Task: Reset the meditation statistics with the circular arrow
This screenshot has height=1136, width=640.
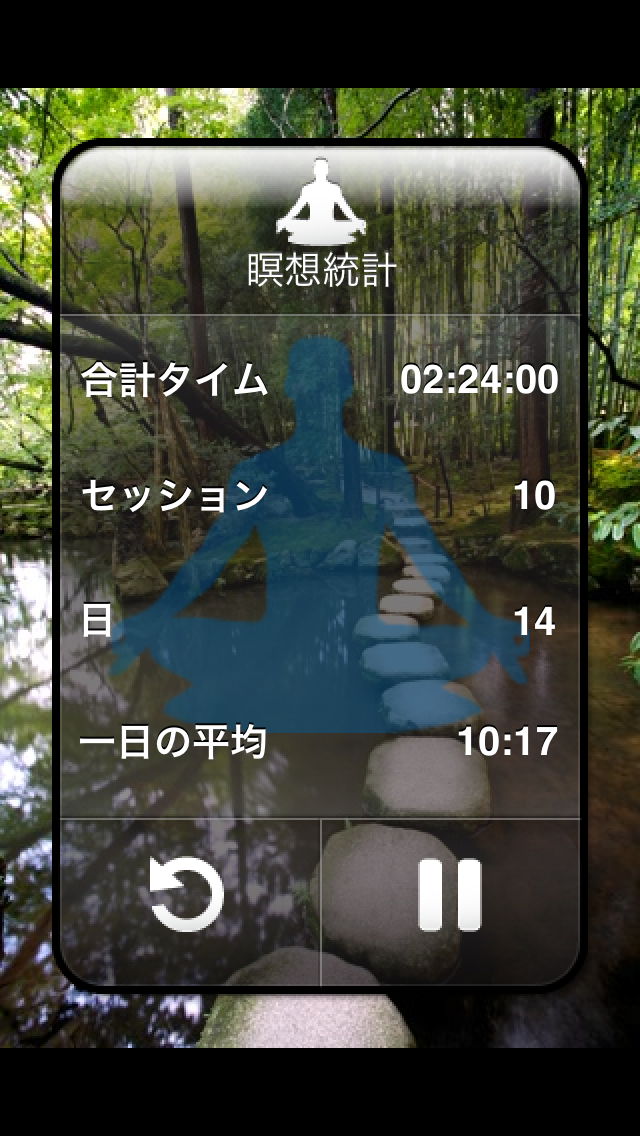Action: tap(187, 895)
